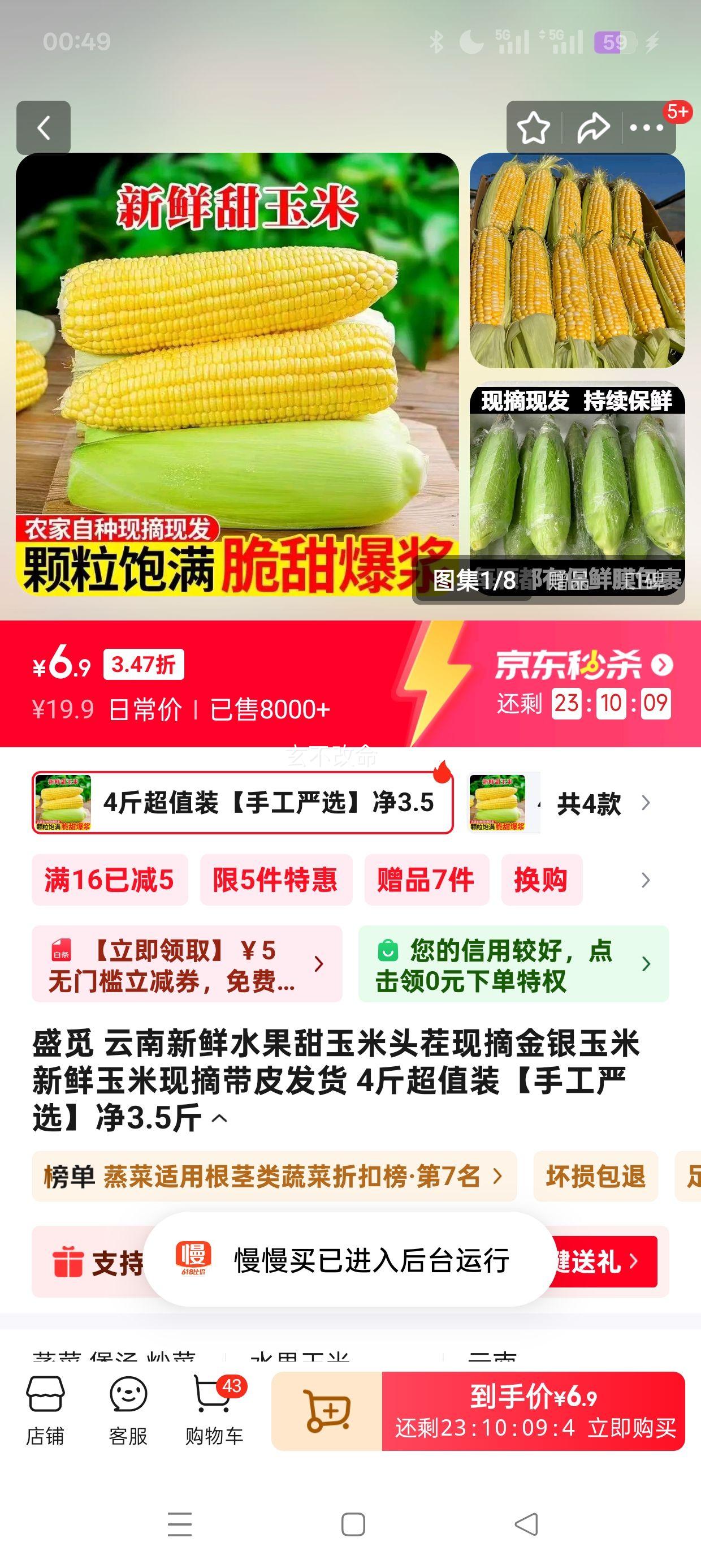Screen dimensions: 701x1568
Task: Open the 0元下单特权 credit offer
Action: pyautogui.click(x=513, y=964)
